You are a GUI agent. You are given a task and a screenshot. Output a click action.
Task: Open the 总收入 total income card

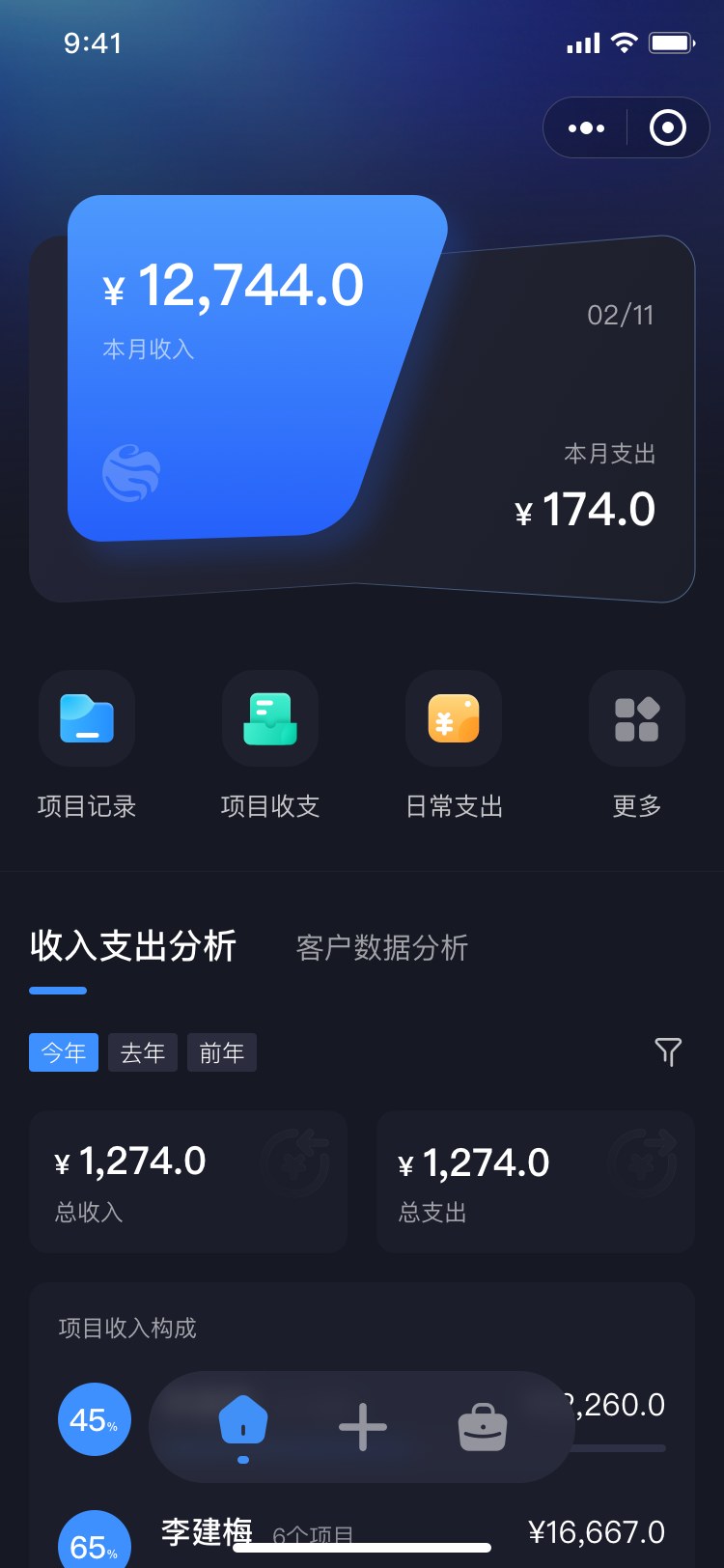pos(188,1182)
